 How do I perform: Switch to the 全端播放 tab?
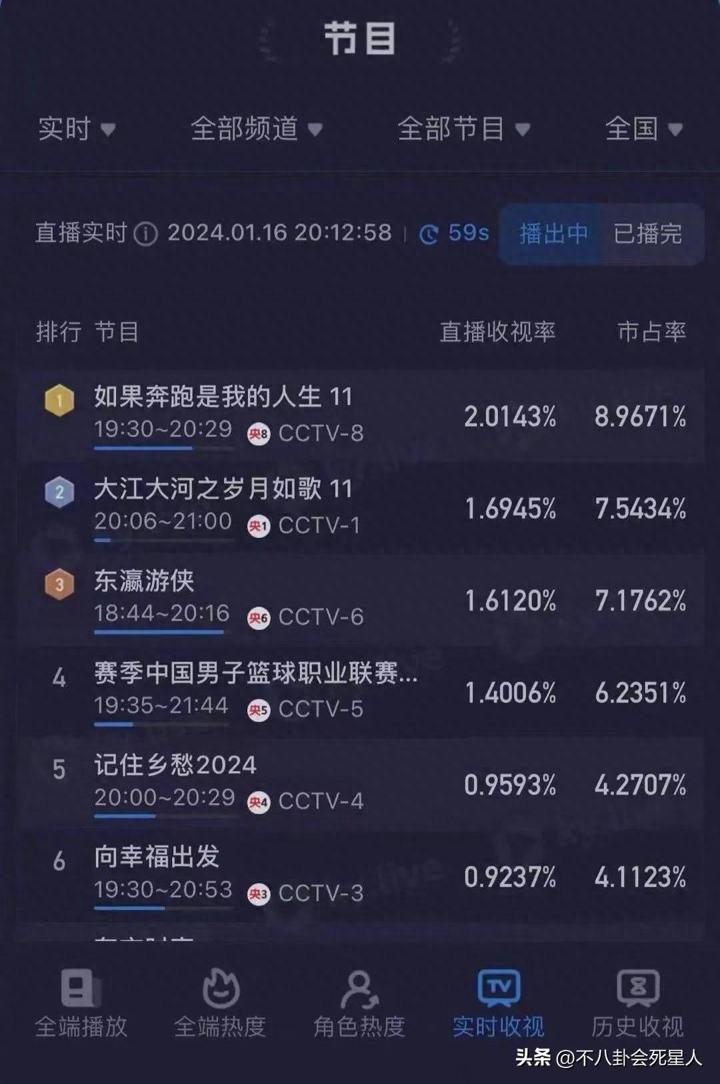coord(81,1003)
